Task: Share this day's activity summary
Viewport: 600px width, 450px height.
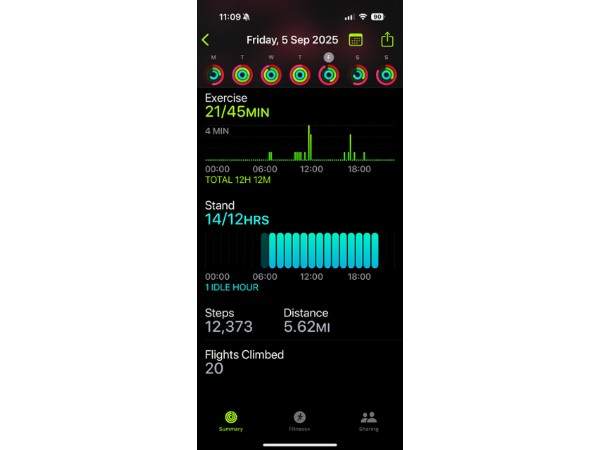Action: pyautogui.click(x=387, y=40)
